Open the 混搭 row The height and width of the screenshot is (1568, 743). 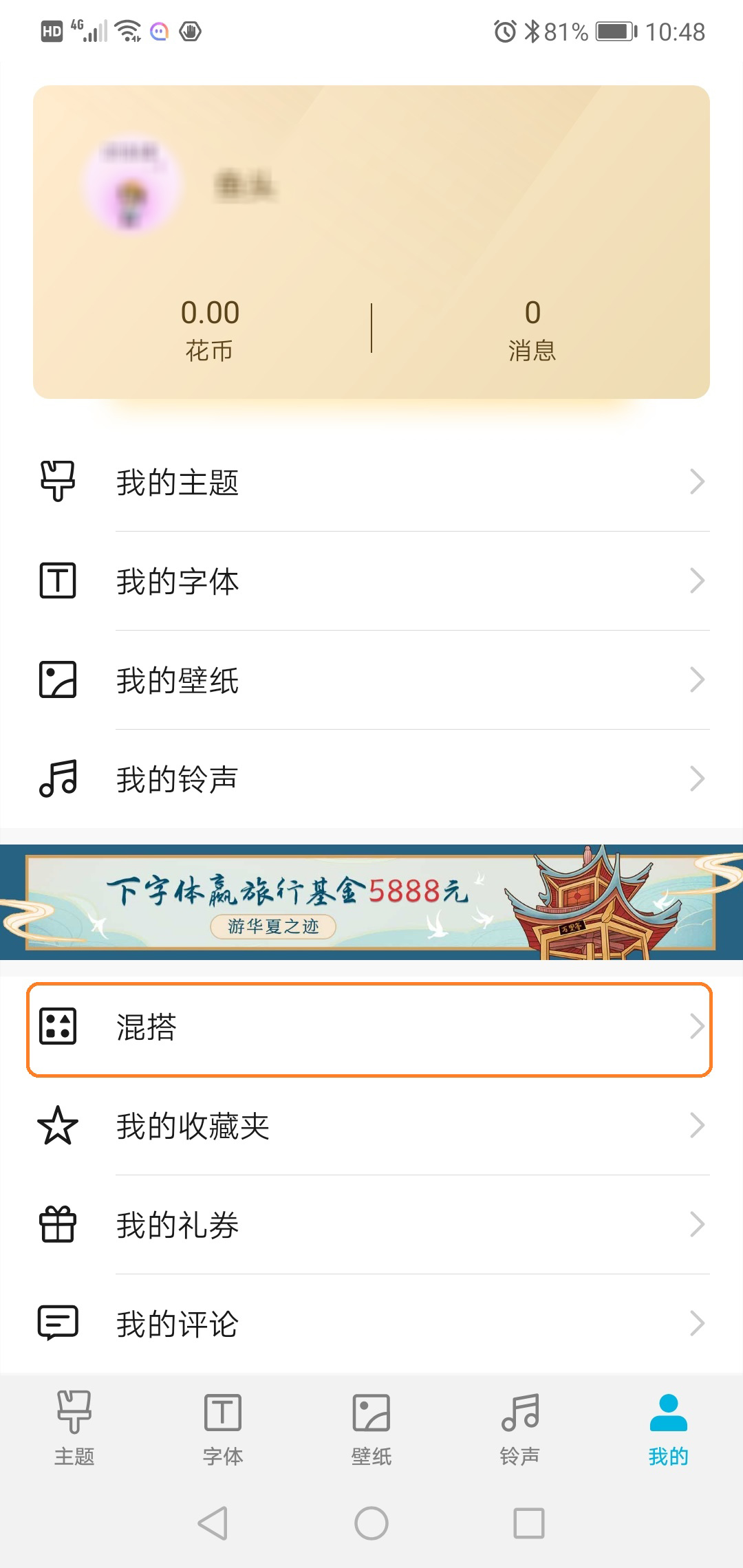[x=371, y=1027]
